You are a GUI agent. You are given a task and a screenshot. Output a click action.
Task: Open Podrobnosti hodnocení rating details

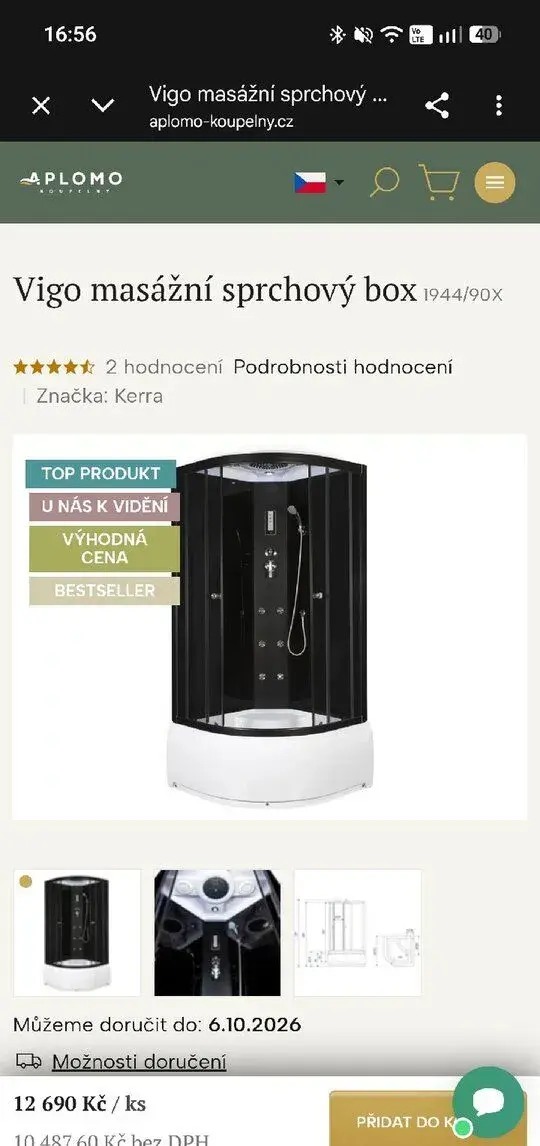click(343, 367)
